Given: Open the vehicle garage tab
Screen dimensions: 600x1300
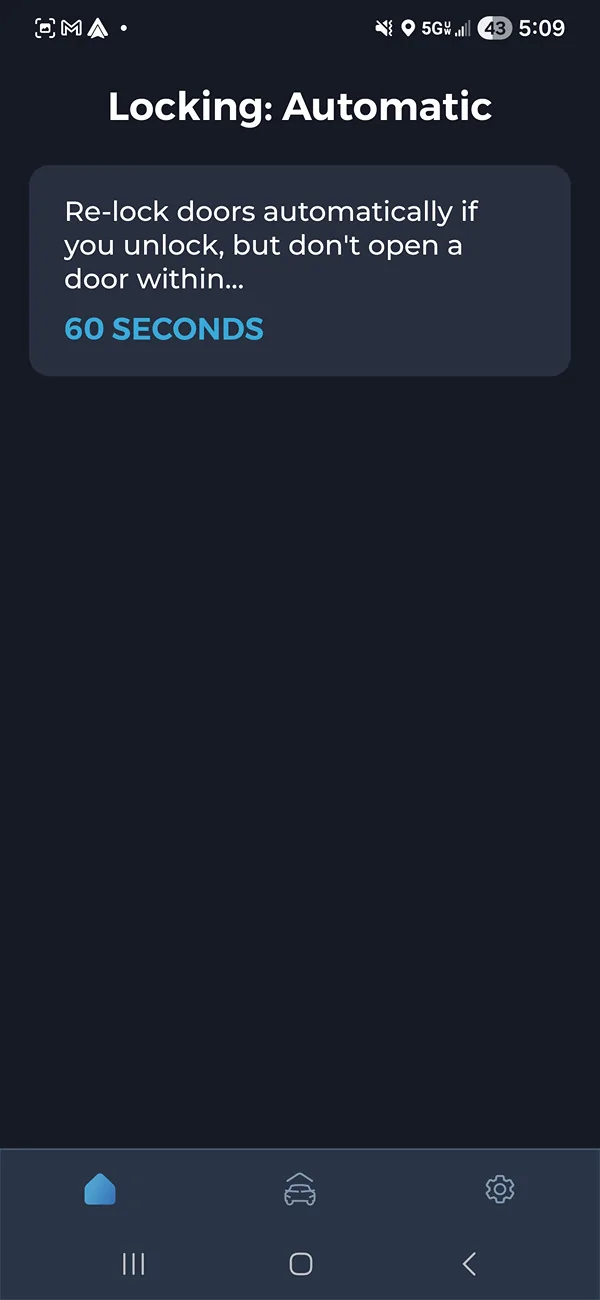Looking at the screenshot, I should pos(300,1189).
